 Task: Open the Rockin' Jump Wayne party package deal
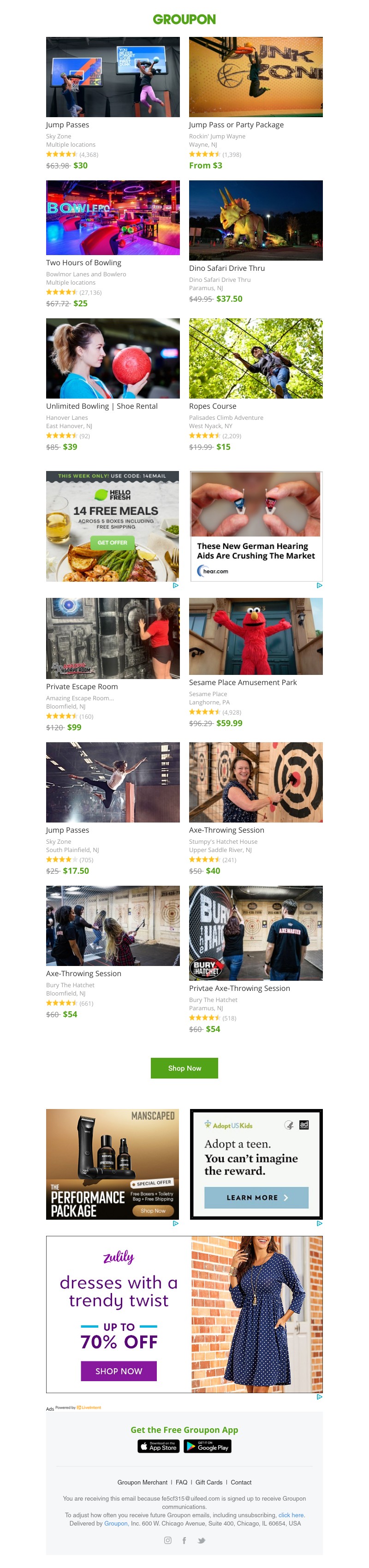[x=255, y=78]
